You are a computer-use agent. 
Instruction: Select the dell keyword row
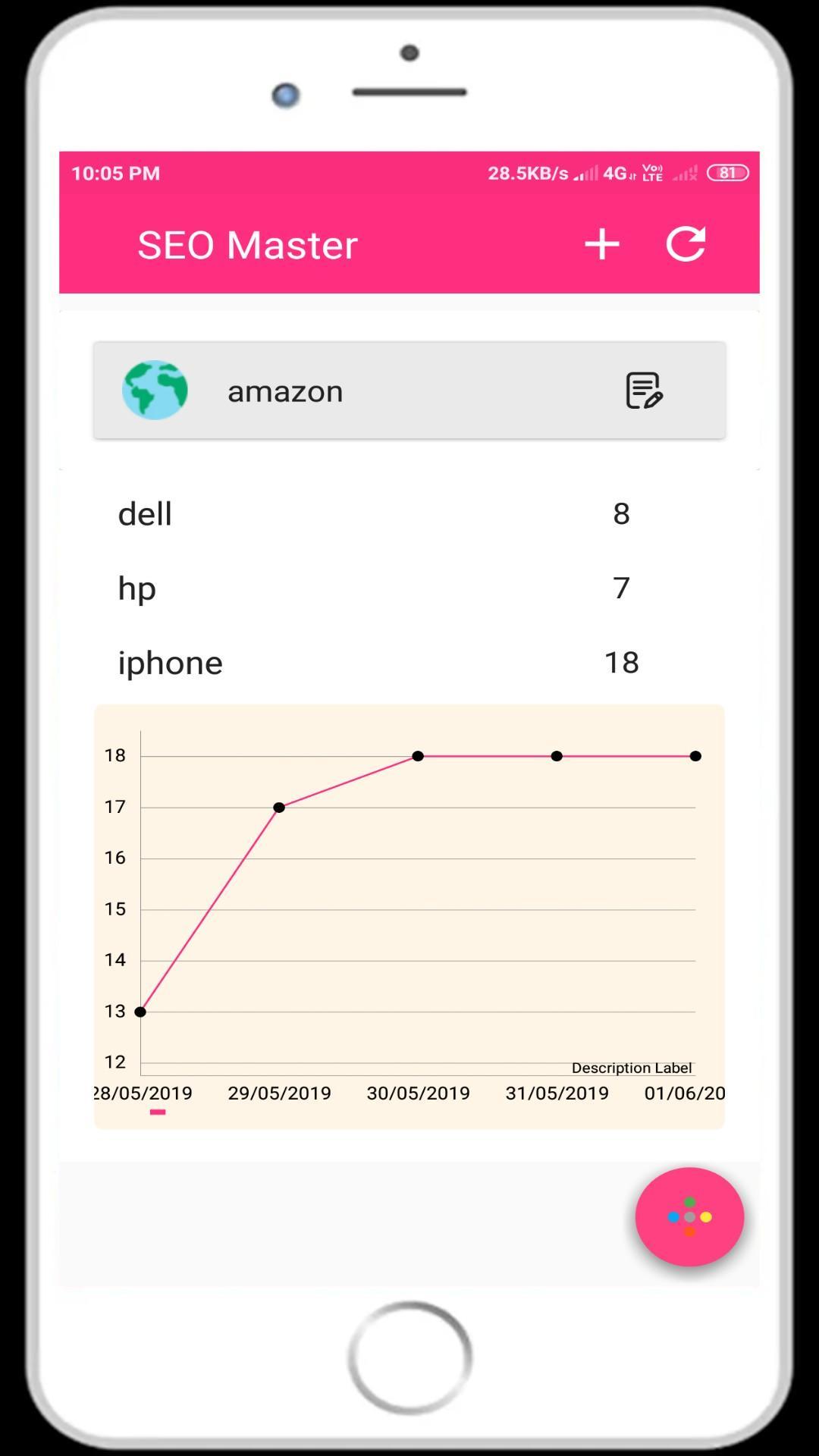tap(379, 514)
